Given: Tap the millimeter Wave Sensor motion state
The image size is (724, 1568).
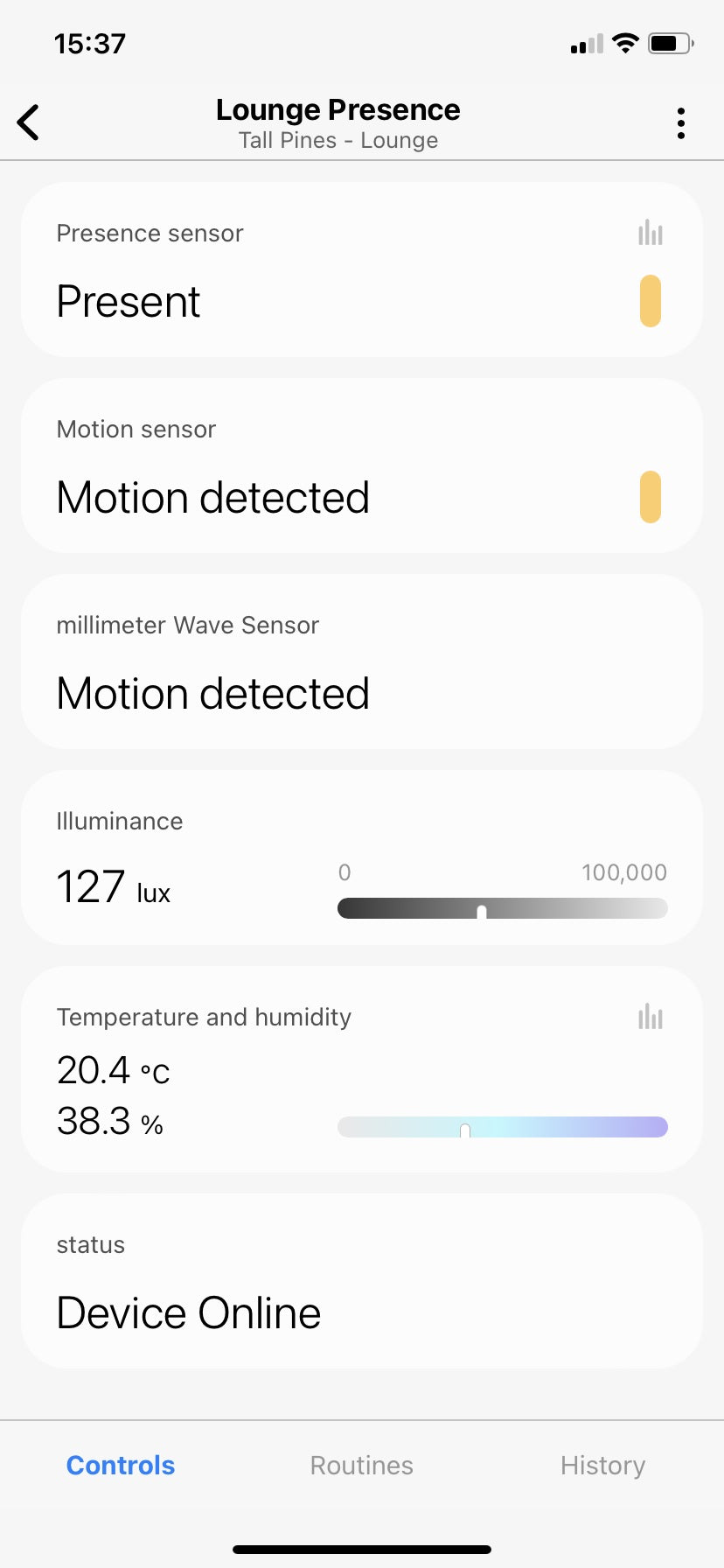Looking at the screenshot, I should point(212,693).
